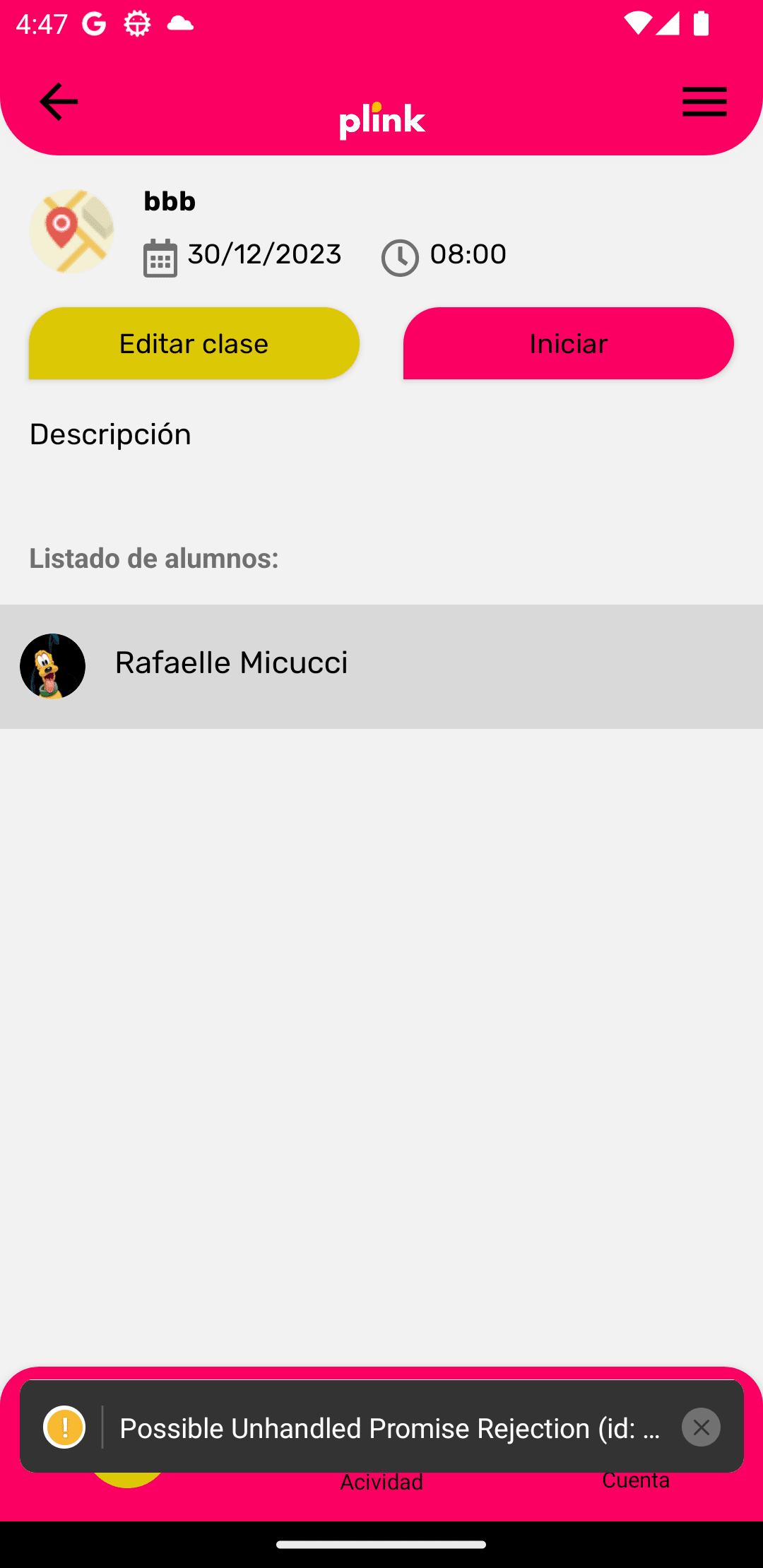Start the class with Iniciar
Image resolution: width=763 pixels, height=1568 pixels.
pyautogui.click(x=568, y=344)
